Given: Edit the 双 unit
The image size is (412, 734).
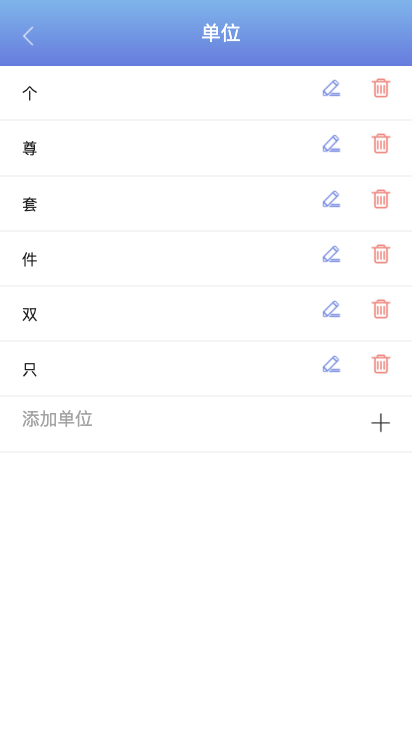Looking at the screenshot, I should pos(331,309).
